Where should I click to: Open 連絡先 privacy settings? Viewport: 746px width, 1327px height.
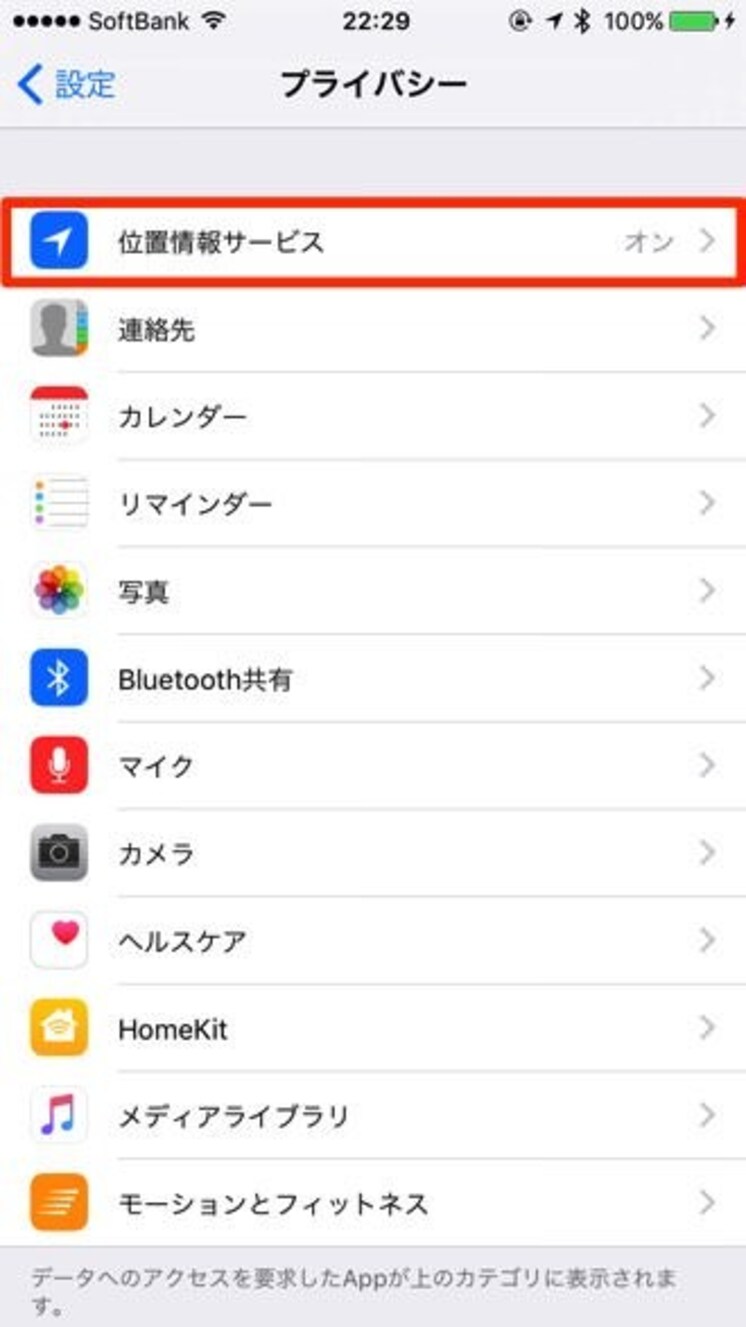coord(373,329)
